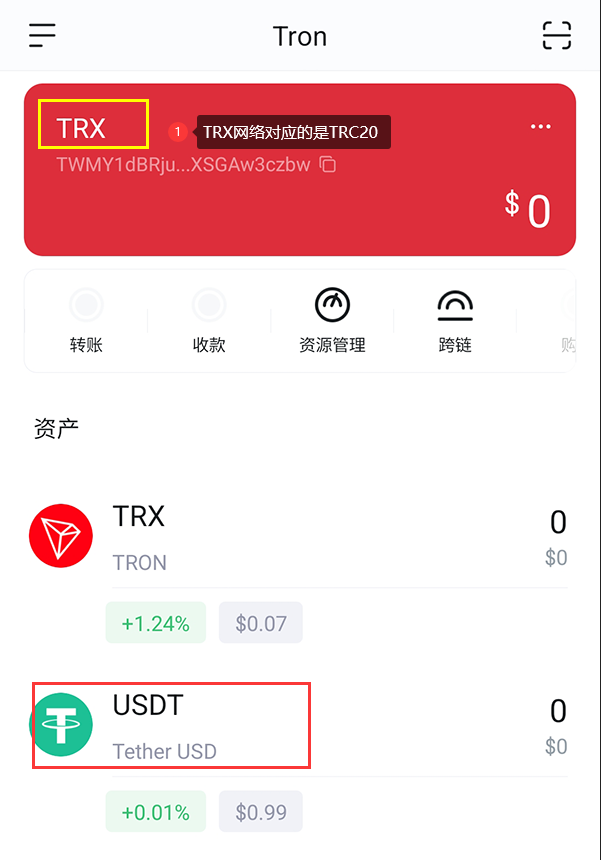Tap 收款 to receive funds

coord(209,320)
